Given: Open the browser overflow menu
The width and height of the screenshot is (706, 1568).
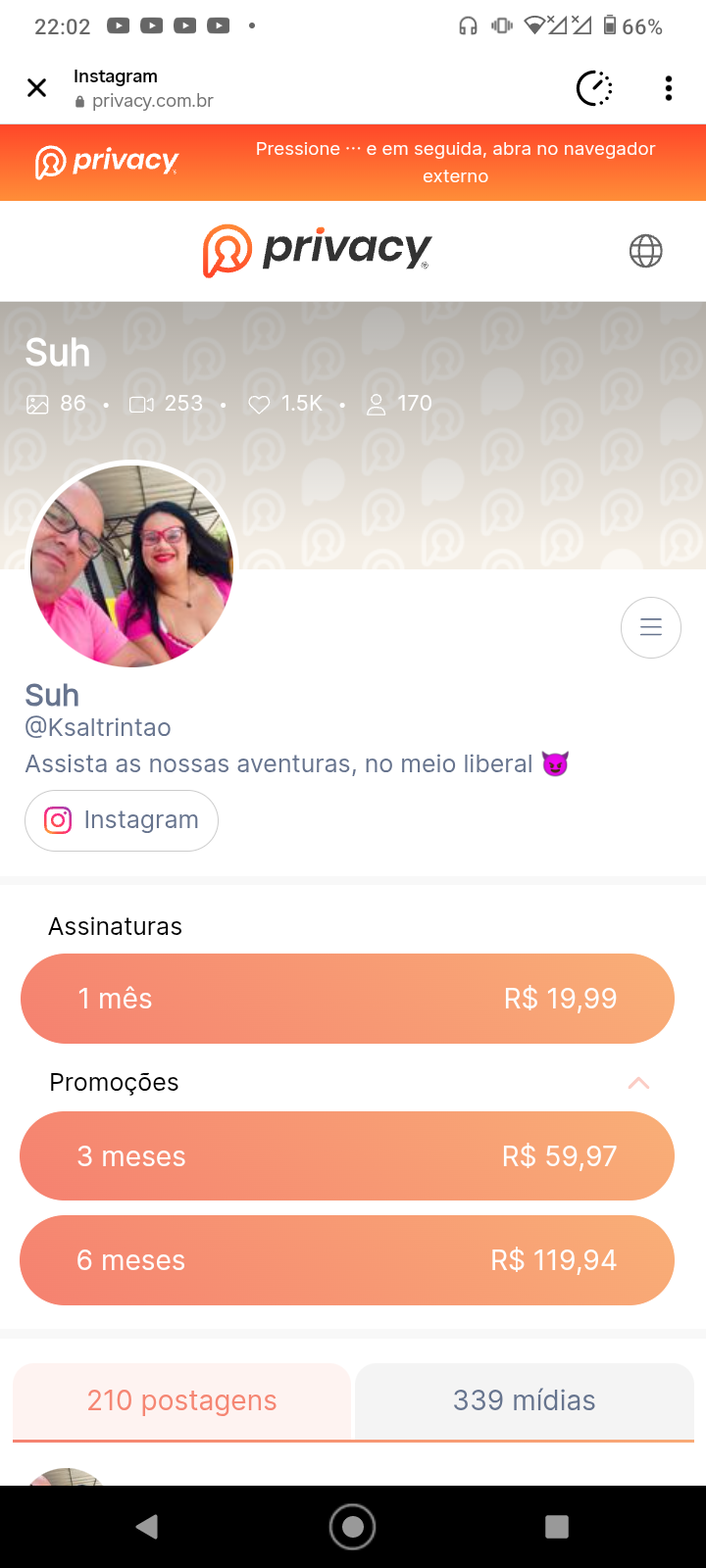Looking at the screenshot, I should click(669, 88).
